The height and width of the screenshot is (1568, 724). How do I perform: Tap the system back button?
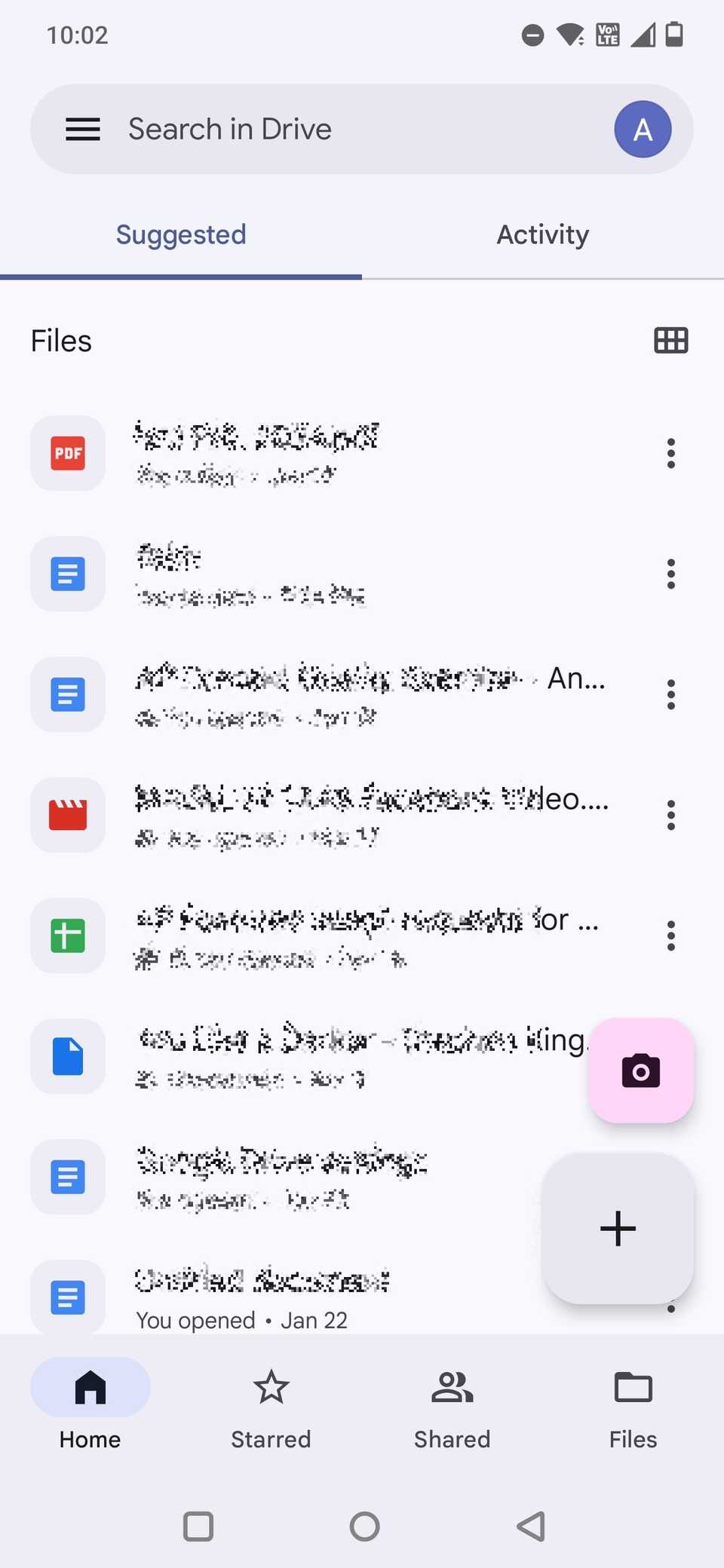coord(531,1527)
